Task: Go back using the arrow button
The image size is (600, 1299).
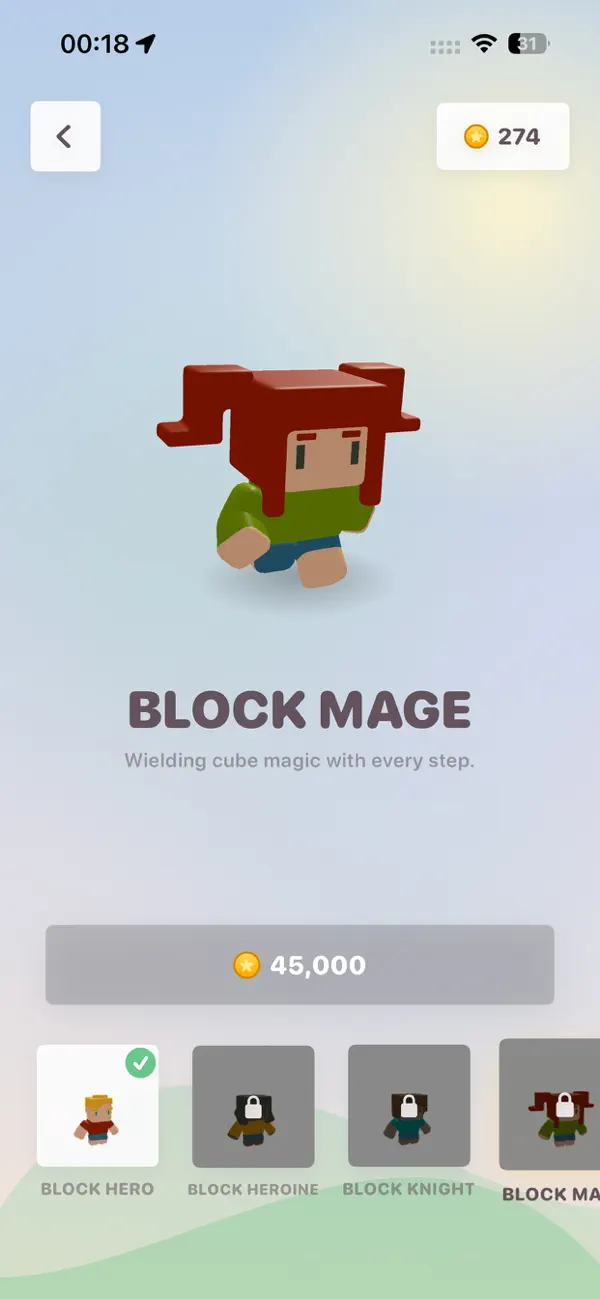Action: [65, 136]
